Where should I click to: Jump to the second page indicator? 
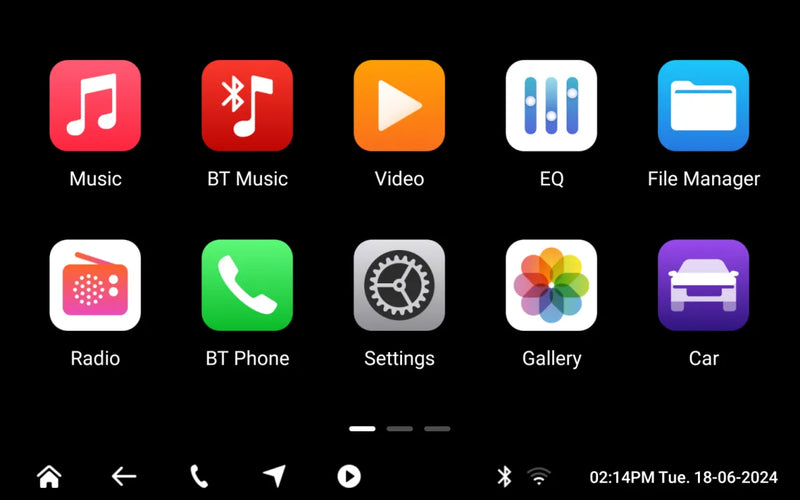399,429
